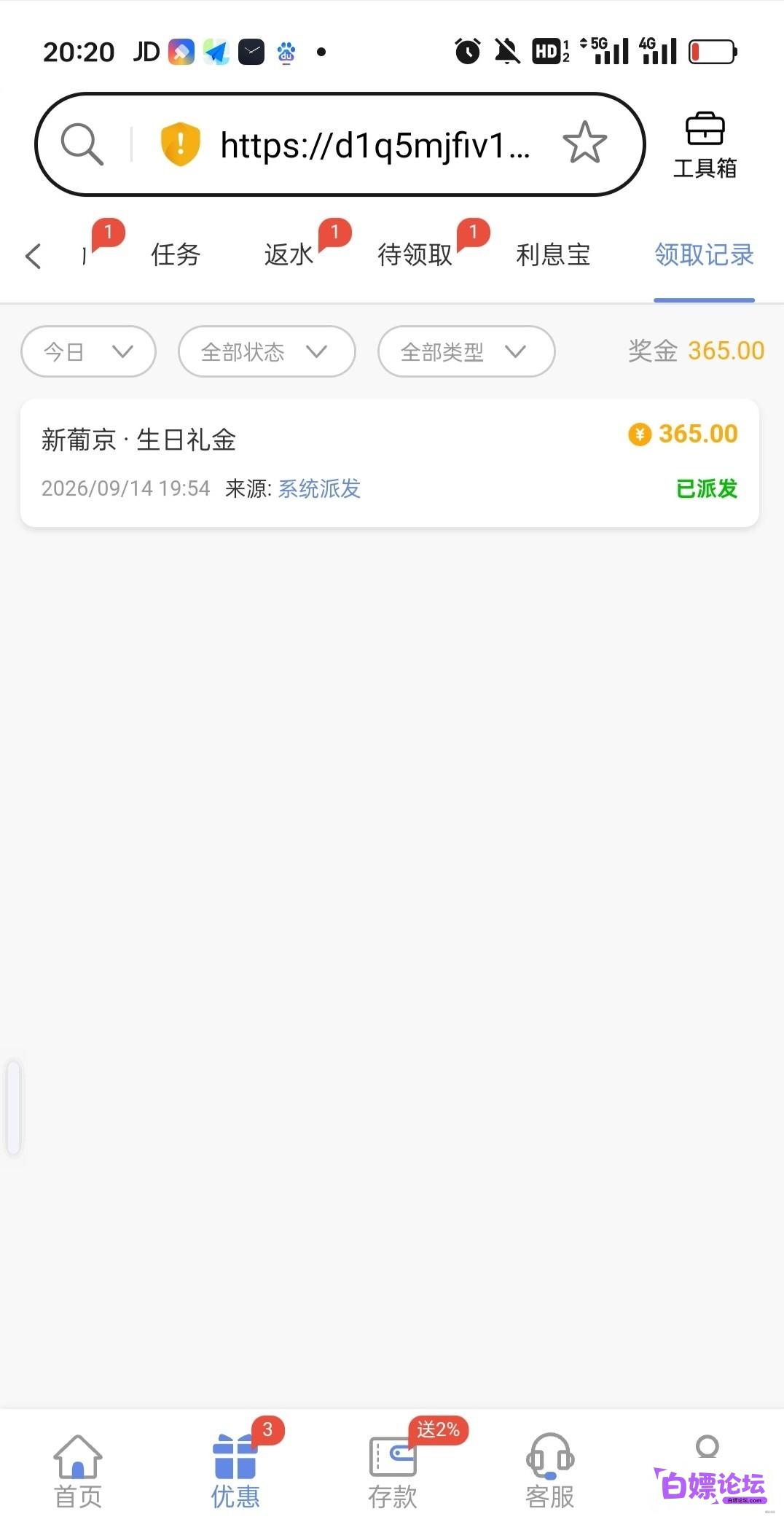Open the 新葡京·生日礼金 record
Viewport: 784px width, 1522px height.
(390, 463)
